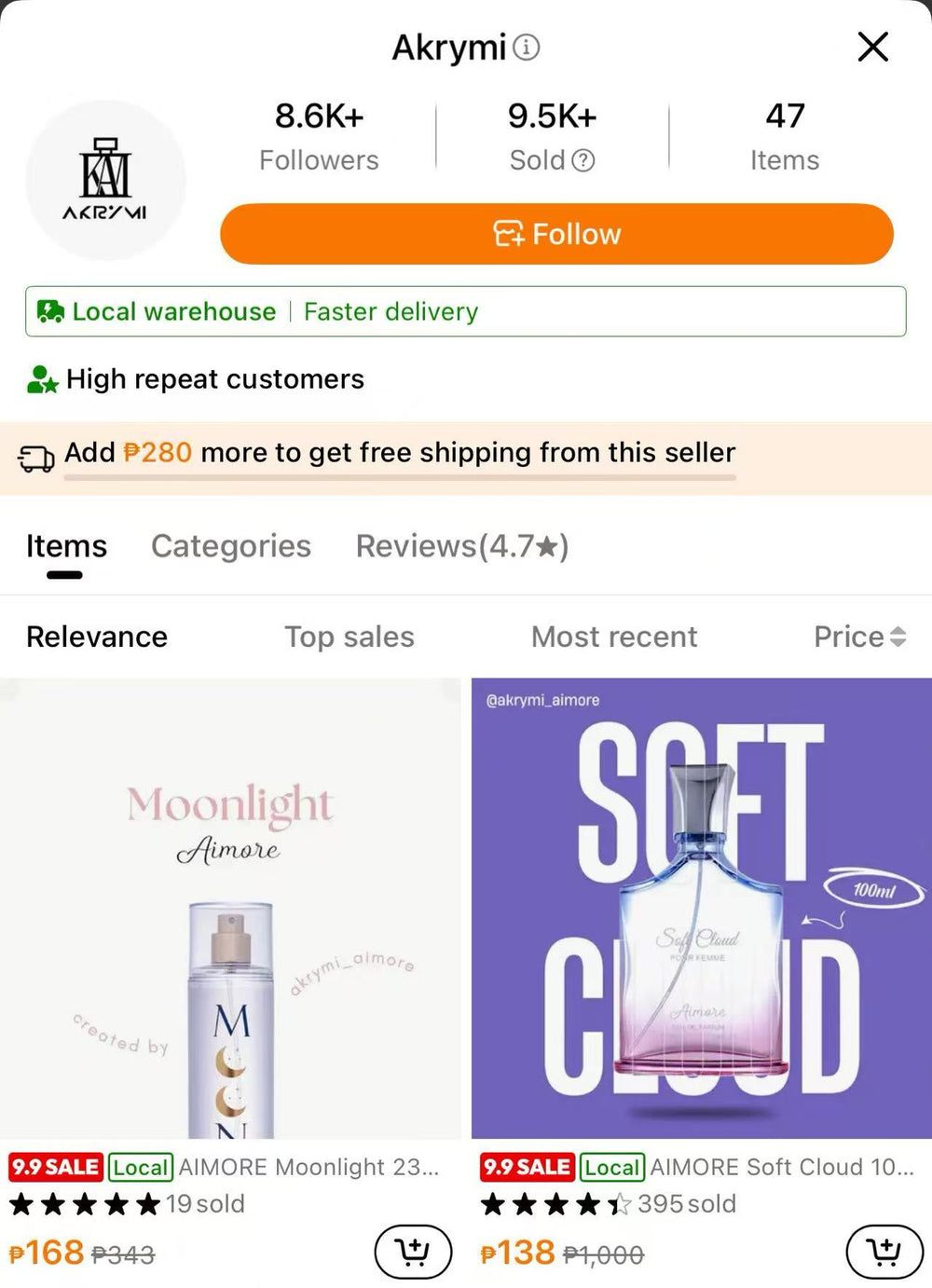Follow the Akrymi shop

(556, 234)
